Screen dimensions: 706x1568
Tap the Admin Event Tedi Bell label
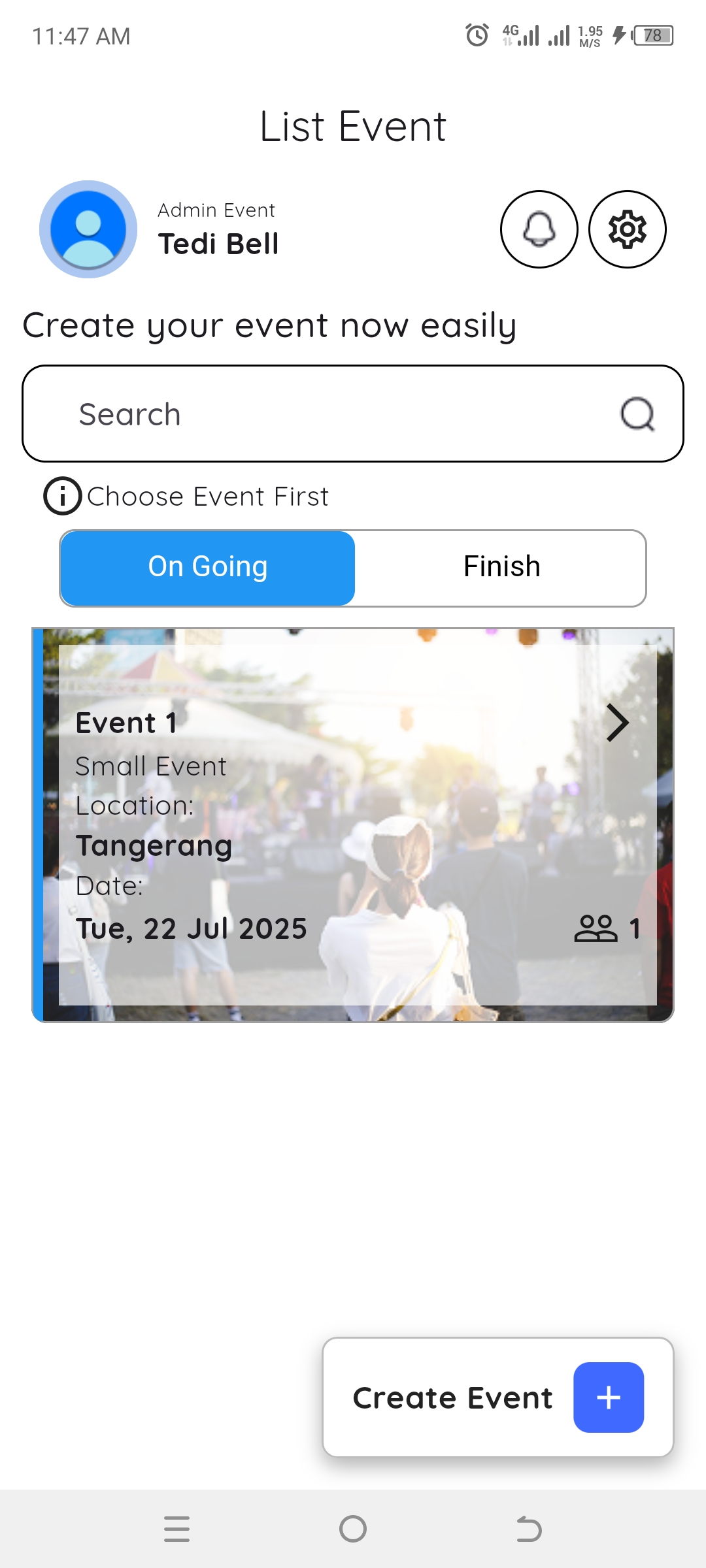(218, 229)
